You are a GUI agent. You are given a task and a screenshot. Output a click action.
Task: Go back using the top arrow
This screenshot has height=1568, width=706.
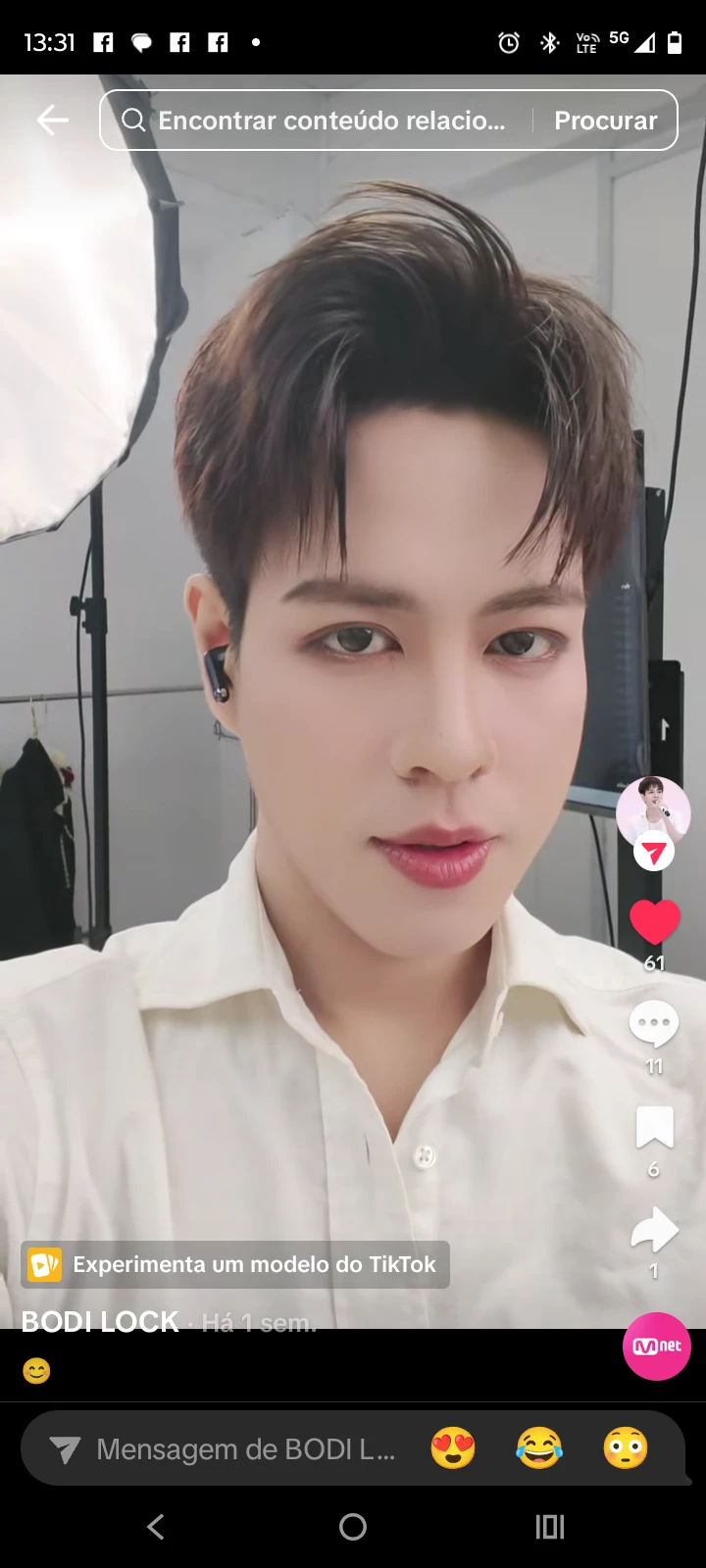[53, 121]
